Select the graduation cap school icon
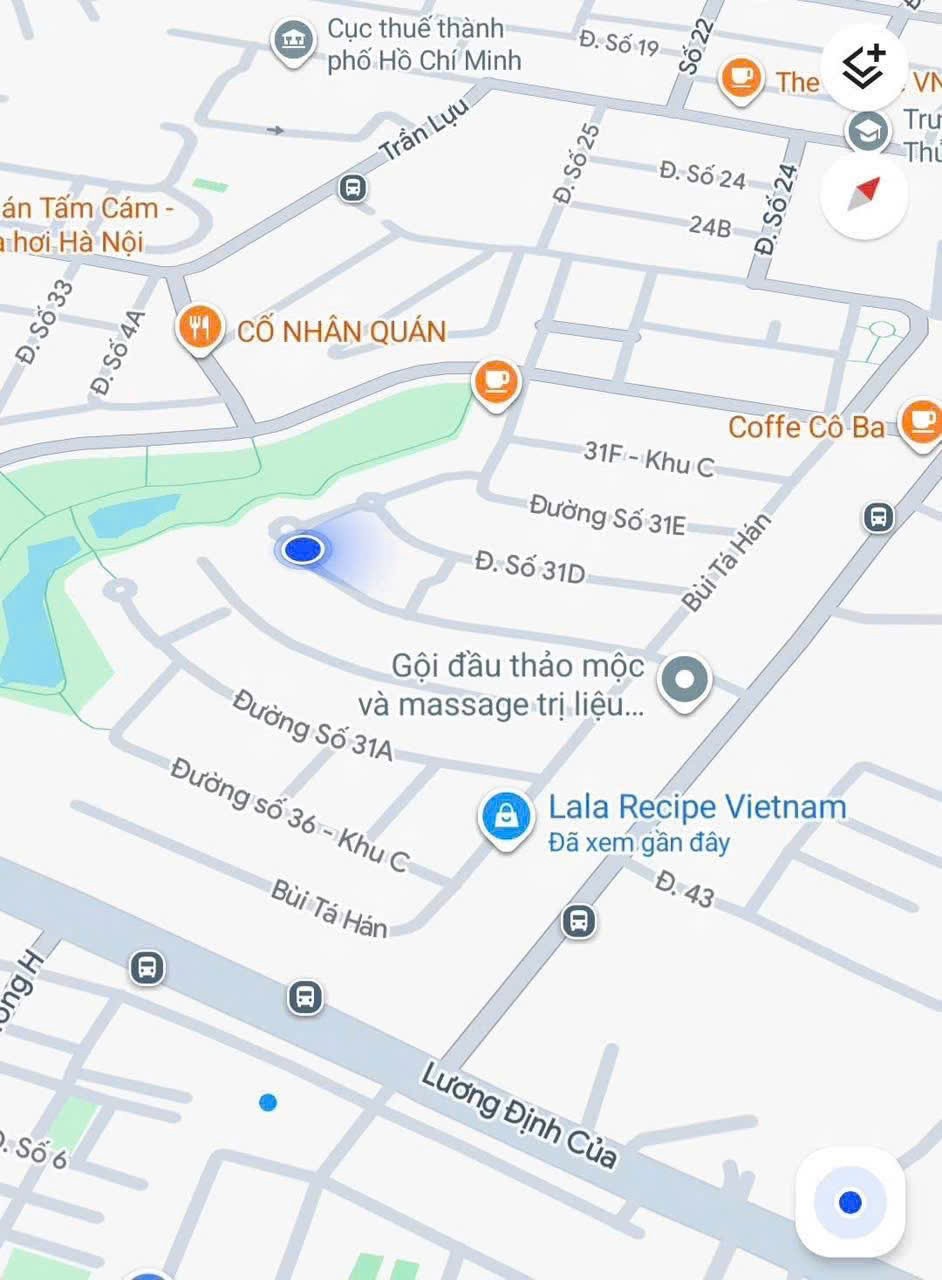This screenshot has height=1280, width=942. (x=866, y=130)
